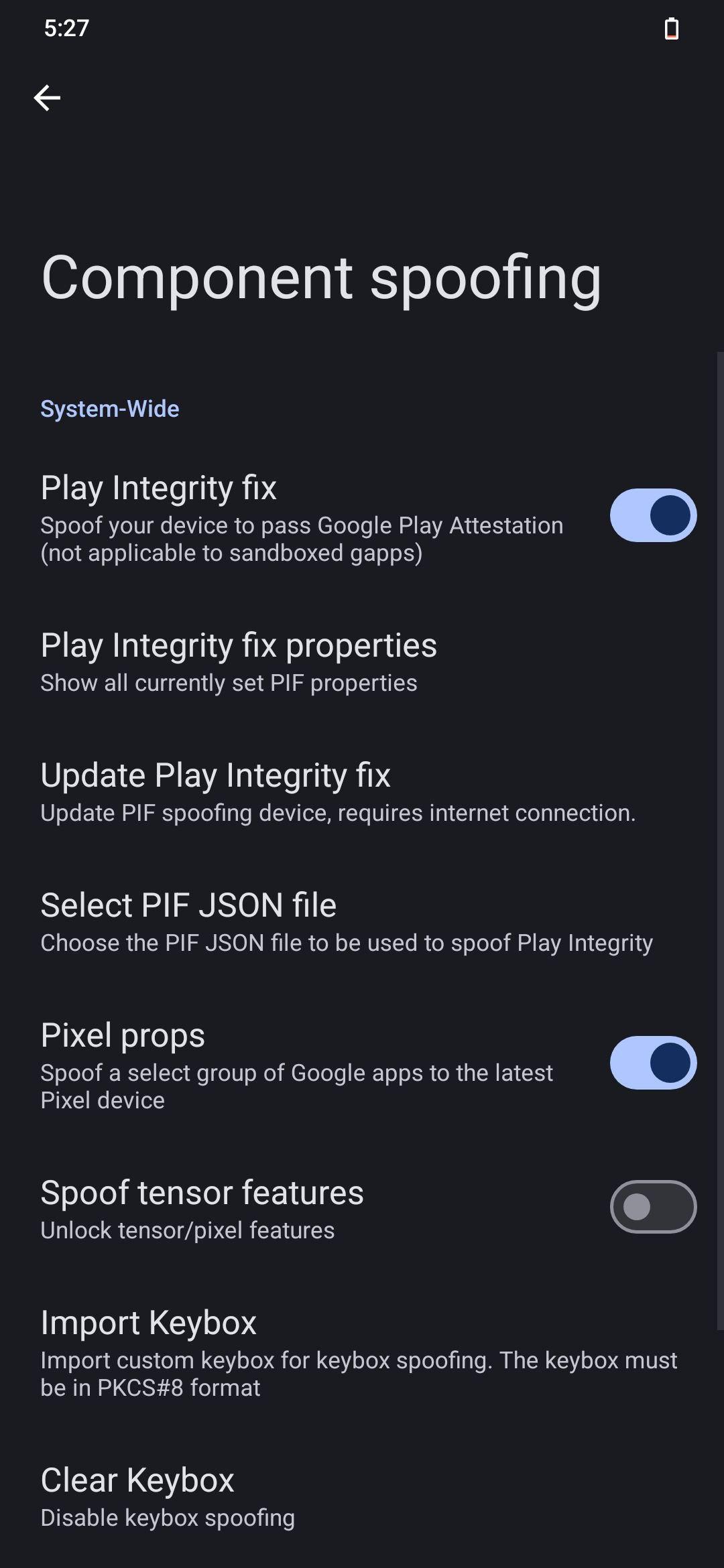The height and width of the screenshot is (1568, 724).
Task: Open Play Integrity fix properties
Action: (362, 662)
